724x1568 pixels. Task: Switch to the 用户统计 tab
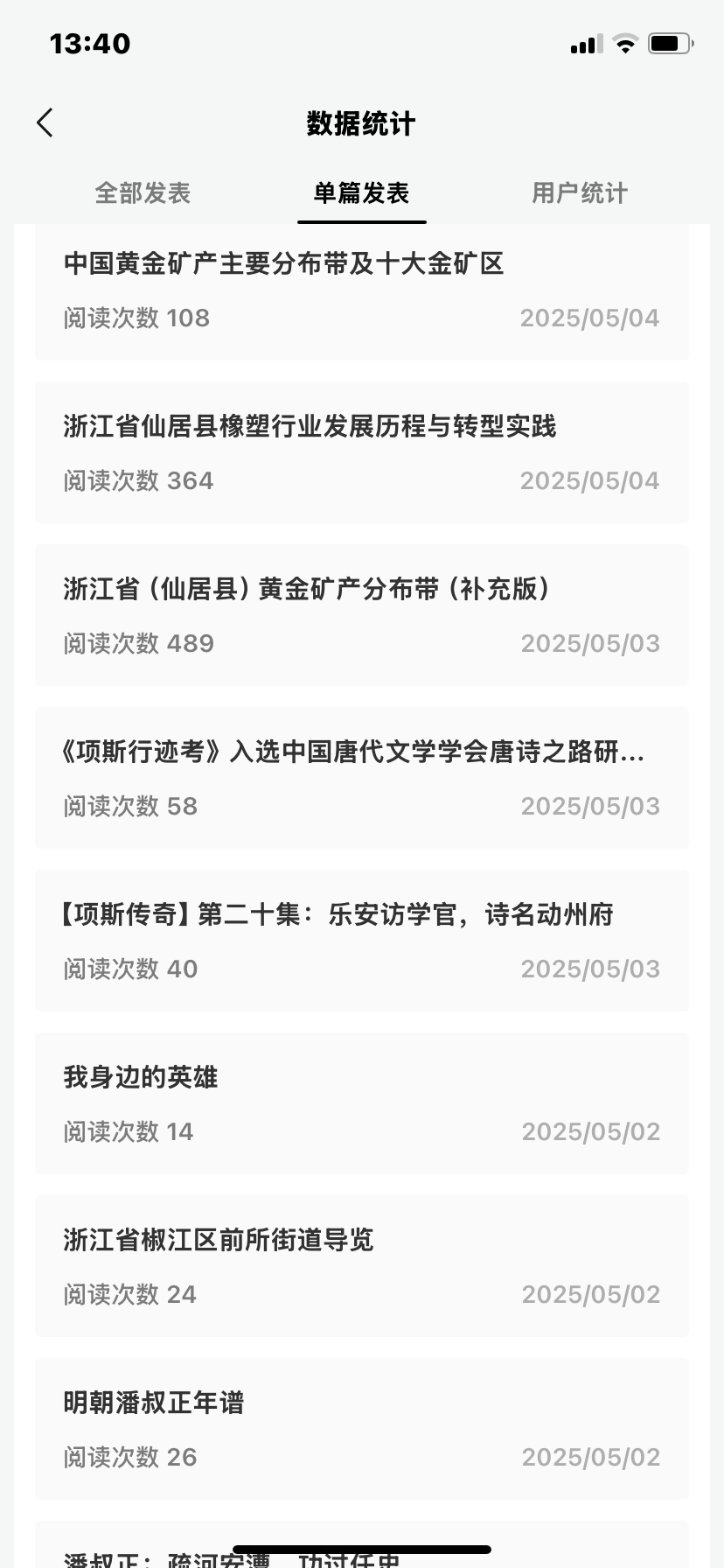(x=580, y=193)
